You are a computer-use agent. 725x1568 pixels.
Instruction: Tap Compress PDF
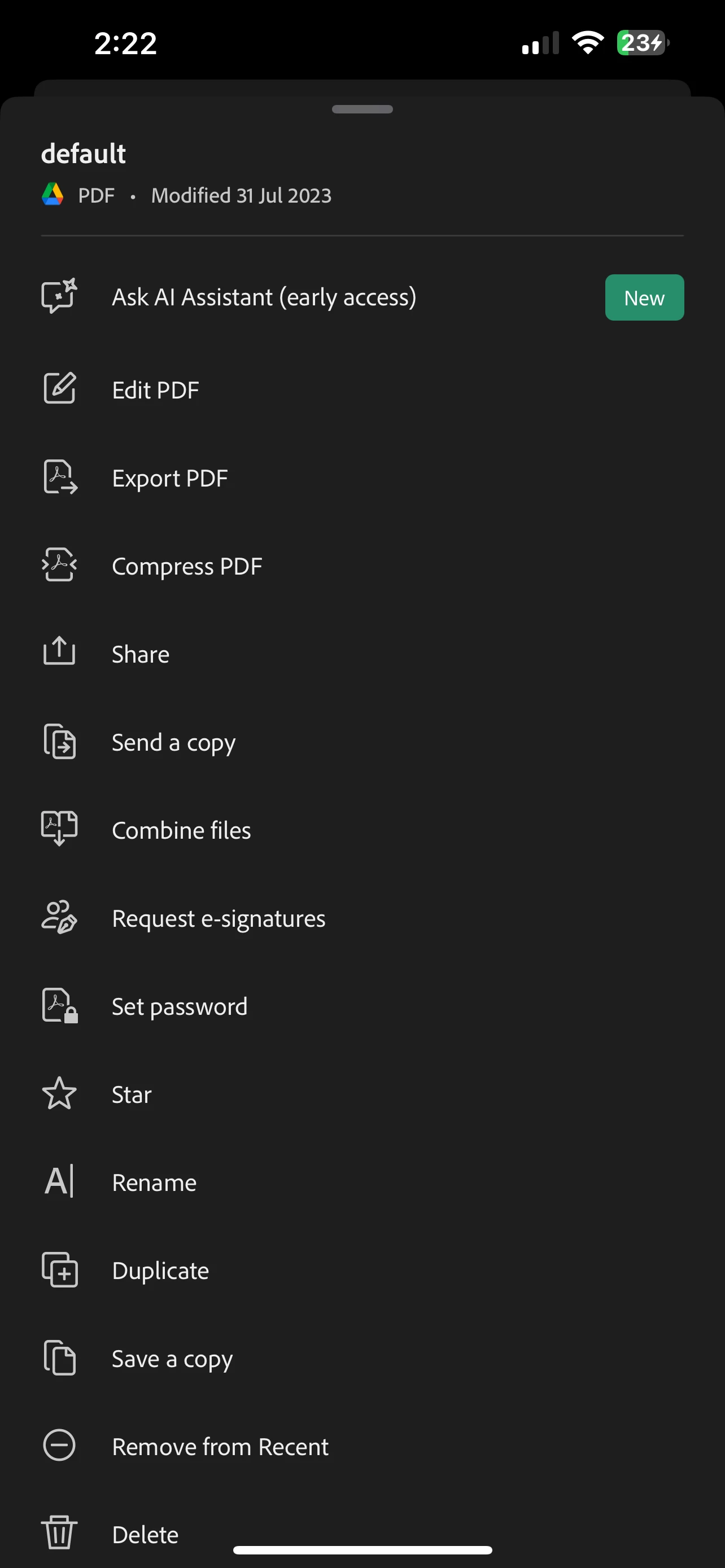pyautogui.click(x=187, y=567)
